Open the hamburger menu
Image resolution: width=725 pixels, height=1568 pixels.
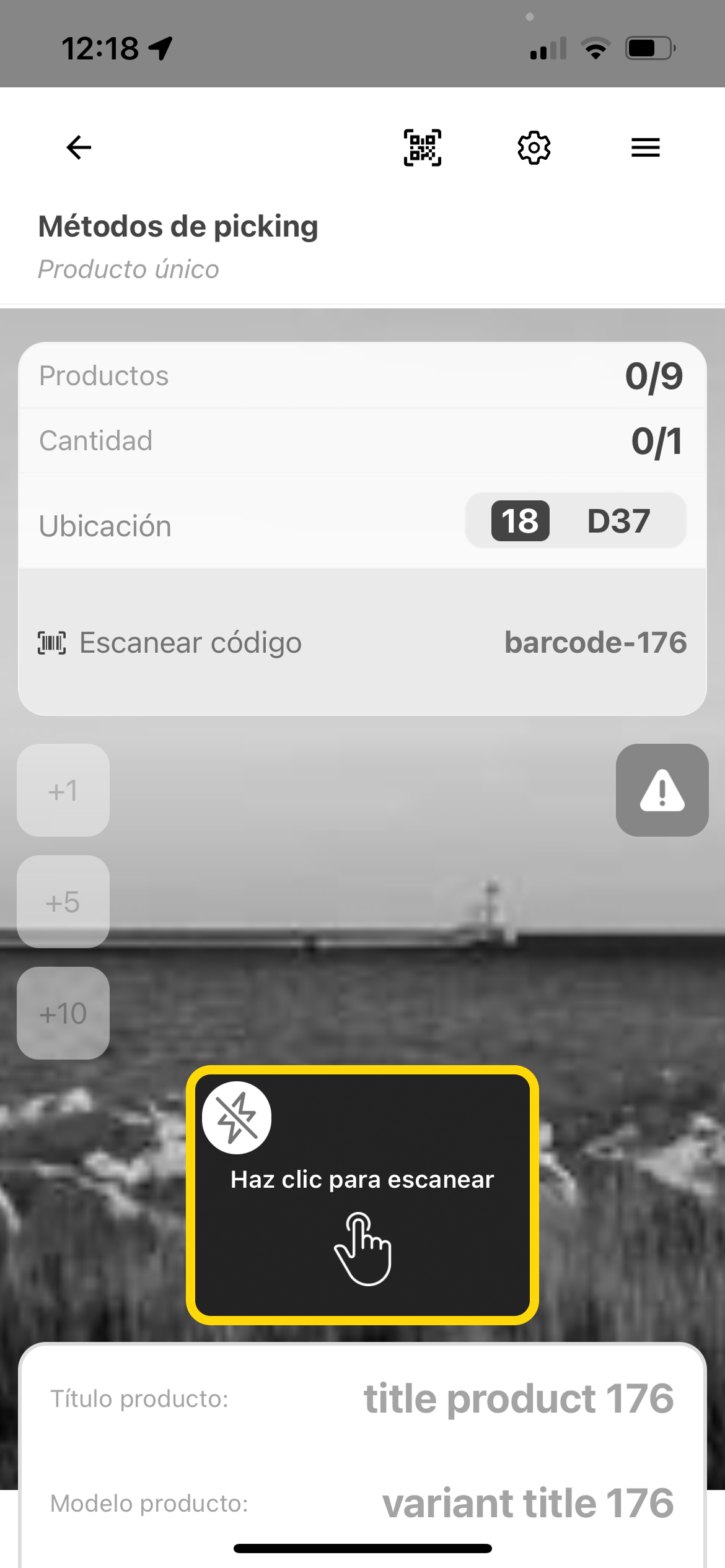tap(644, 147)
